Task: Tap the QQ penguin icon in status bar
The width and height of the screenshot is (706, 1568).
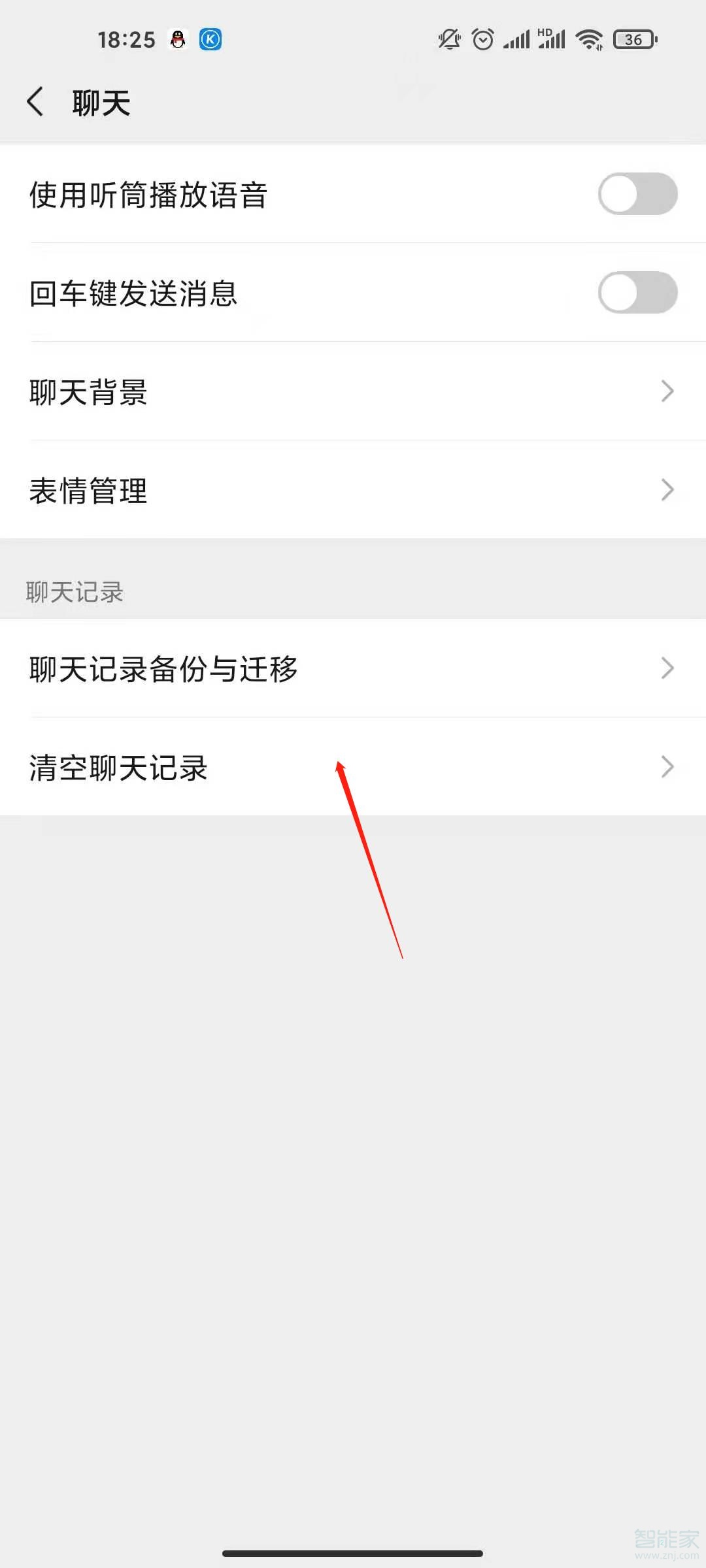Action: coord(176,39)
